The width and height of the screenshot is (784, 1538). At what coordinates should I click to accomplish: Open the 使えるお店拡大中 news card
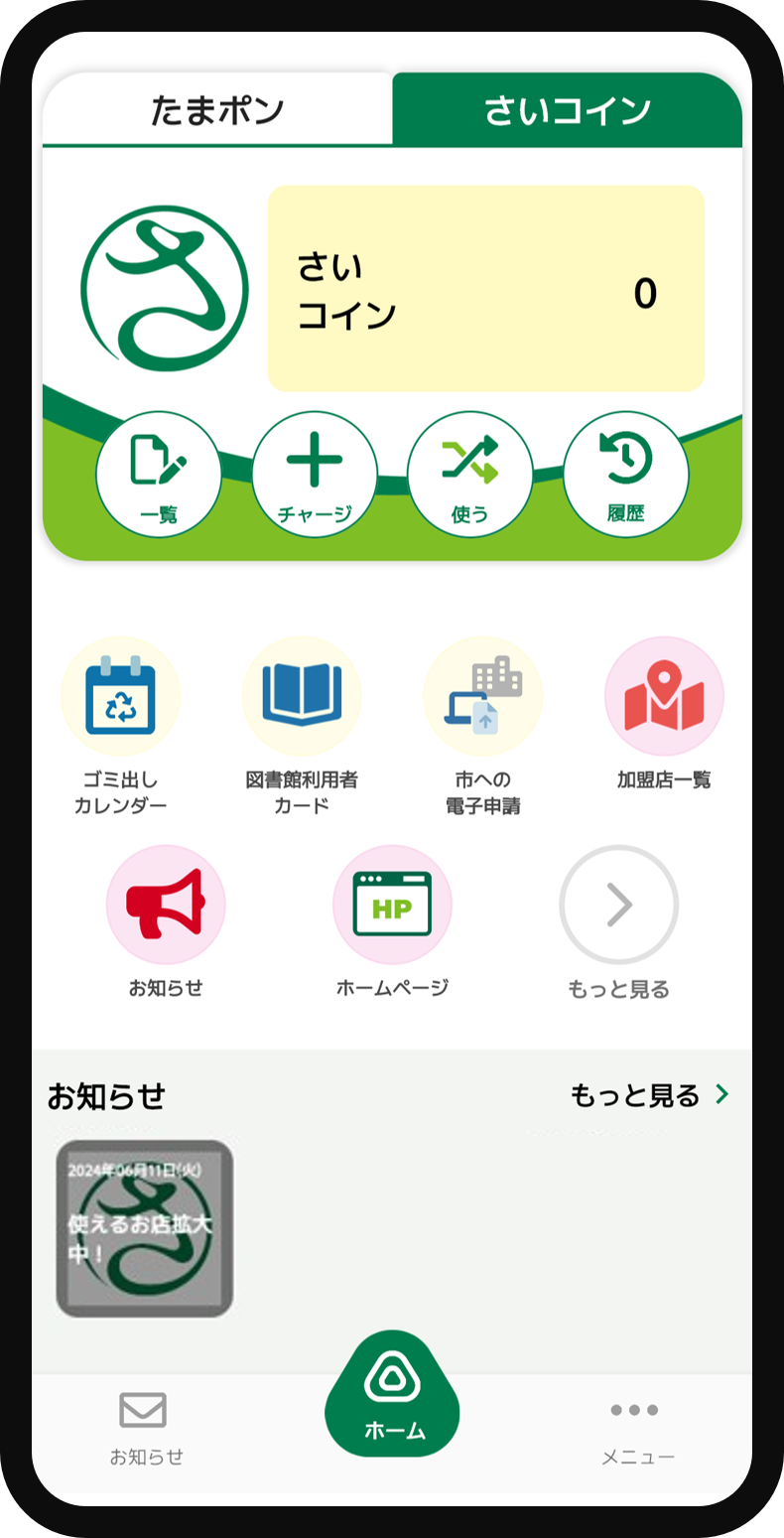tap(145, 1228)
